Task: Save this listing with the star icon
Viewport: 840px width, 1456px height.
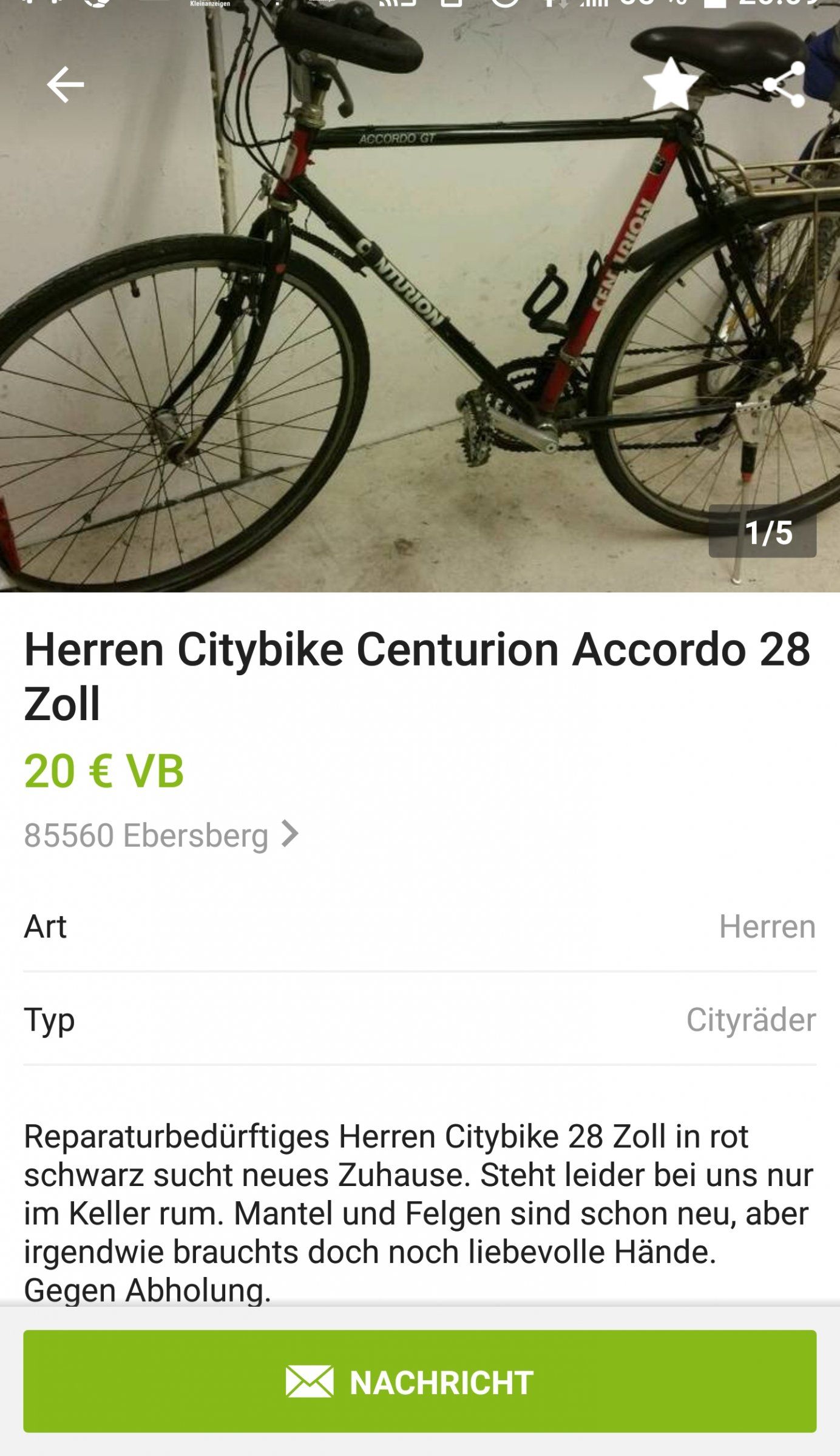Action: pyautogui.click(x=670, y=85)
